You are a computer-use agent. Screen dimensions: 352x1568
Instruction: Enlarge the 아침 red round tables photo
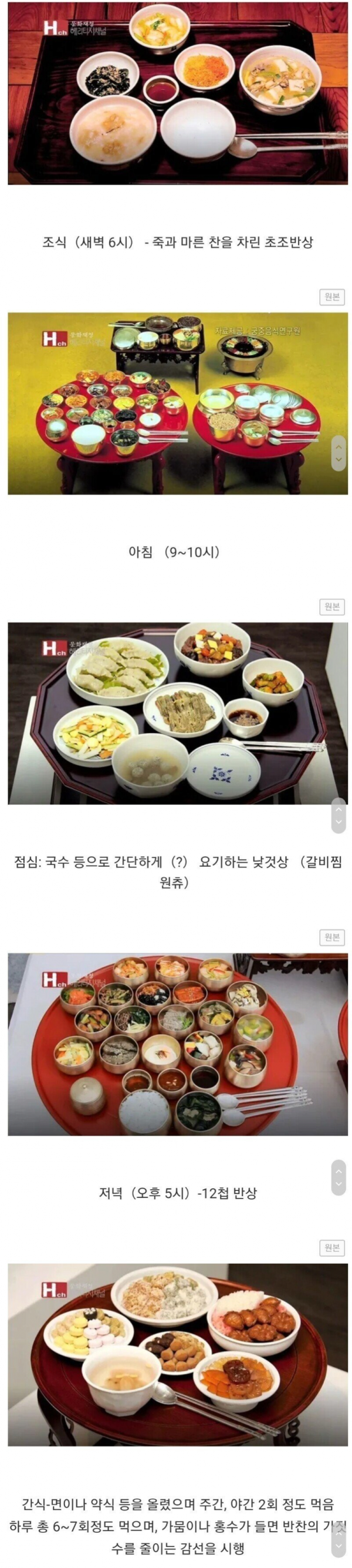(178, 403)
